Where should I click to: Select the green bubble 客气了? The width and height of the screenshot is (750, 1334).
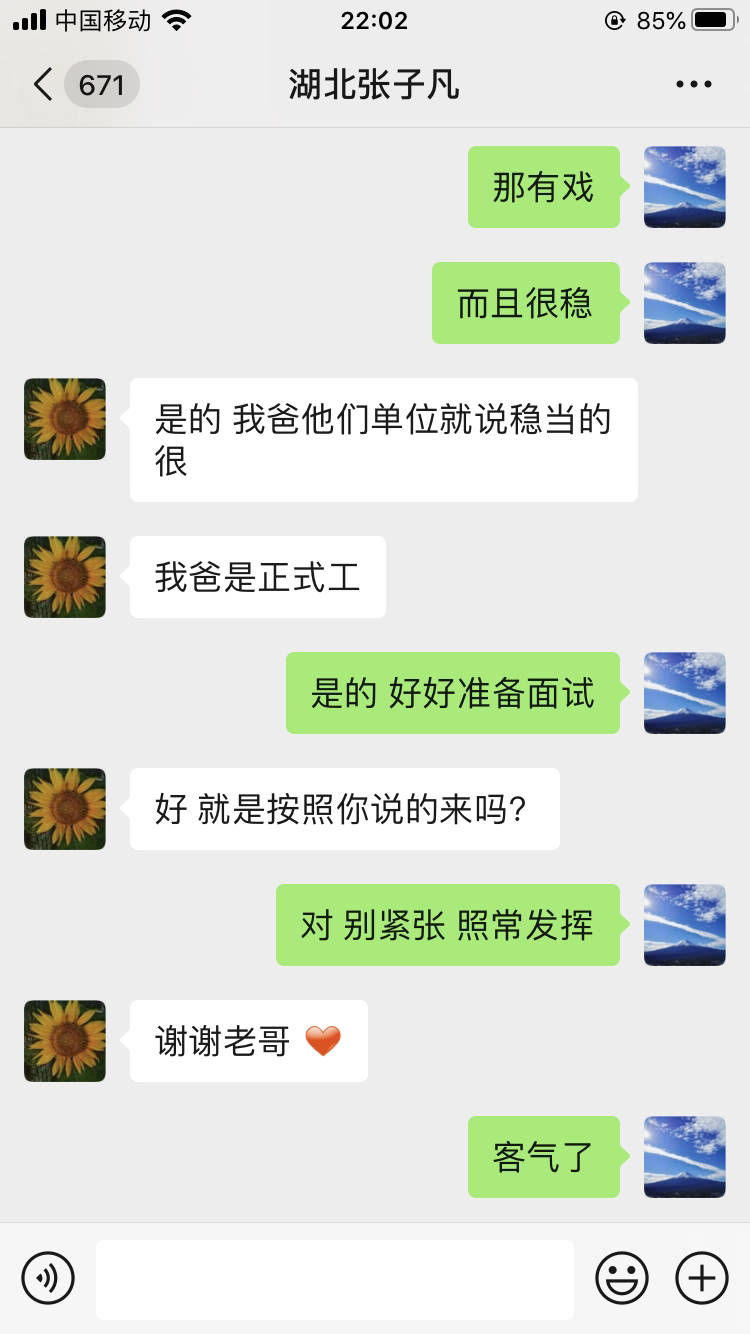coord(544,1157)
